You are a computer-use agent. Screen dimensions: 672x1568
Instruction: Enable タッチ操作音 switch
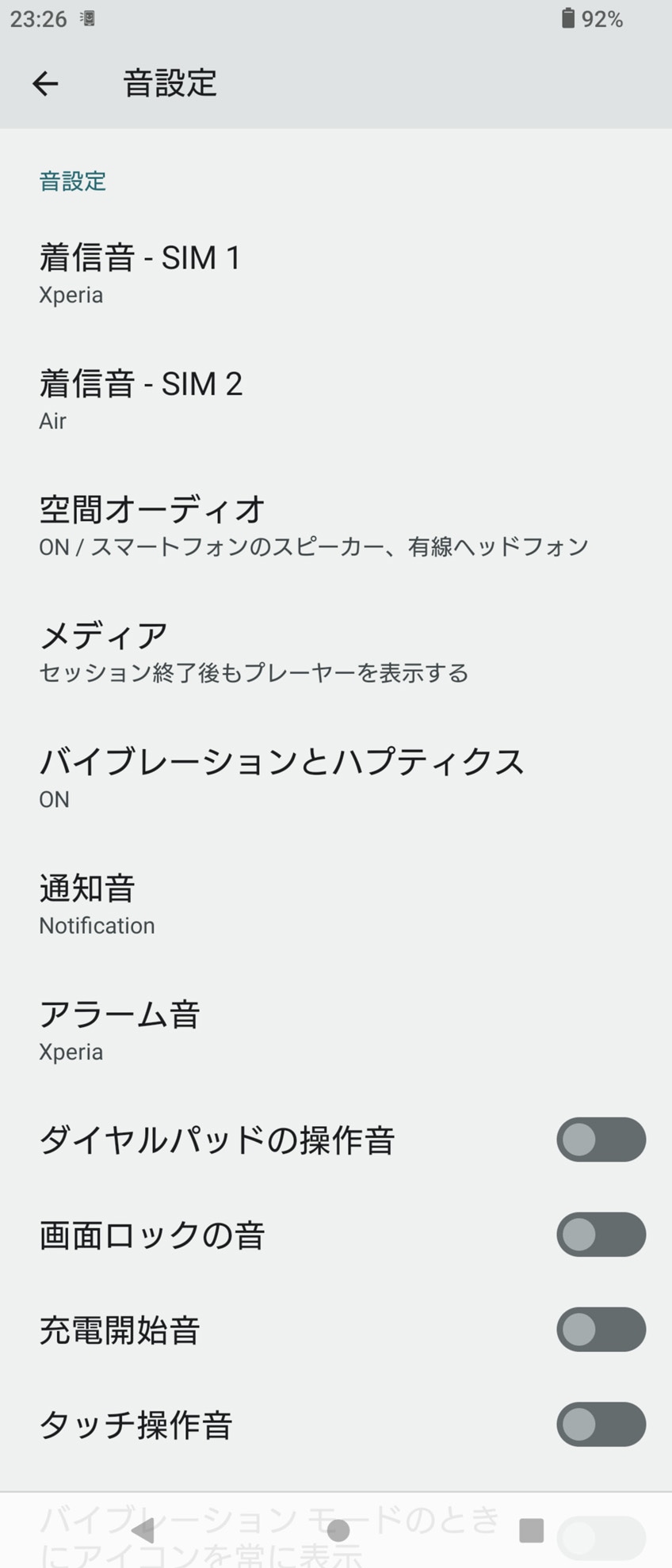(x=601, y=1425)
